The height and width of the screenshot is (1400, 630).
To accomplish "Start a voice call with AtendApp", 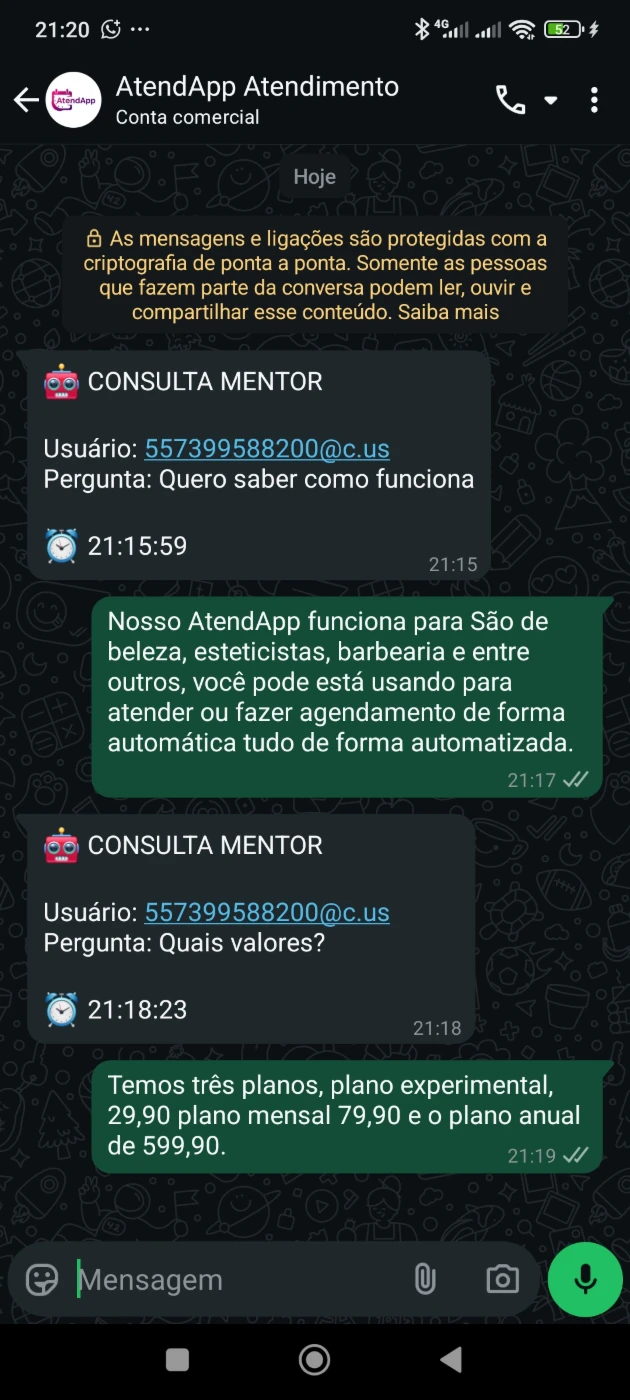I will pyautogui.click(x=510, y=100).
